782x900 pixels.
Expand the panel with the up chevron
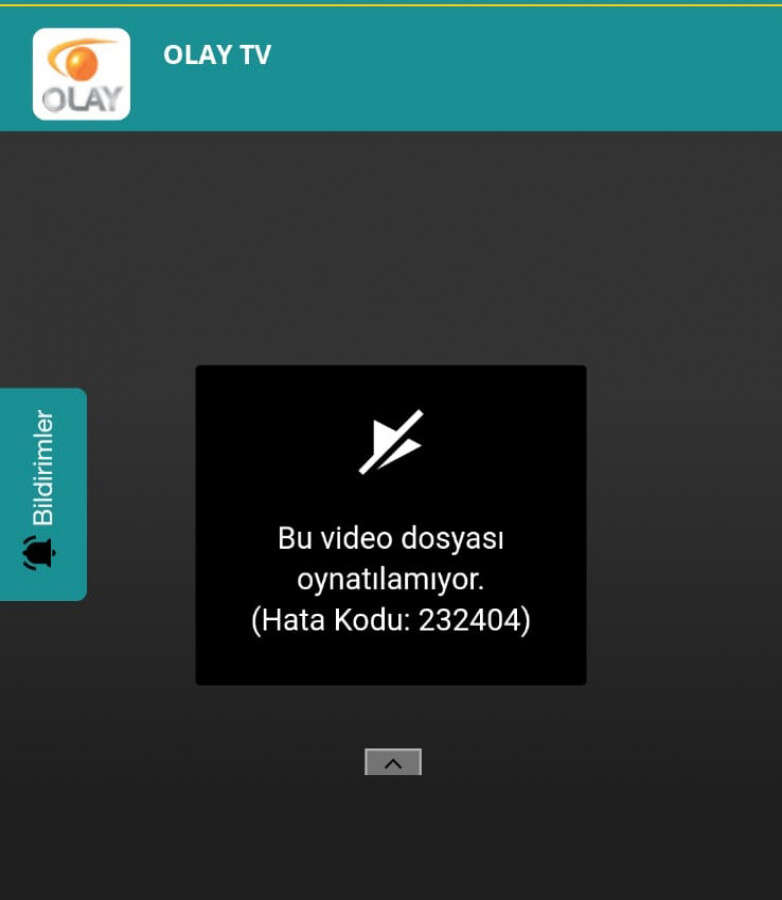point(393,763)
